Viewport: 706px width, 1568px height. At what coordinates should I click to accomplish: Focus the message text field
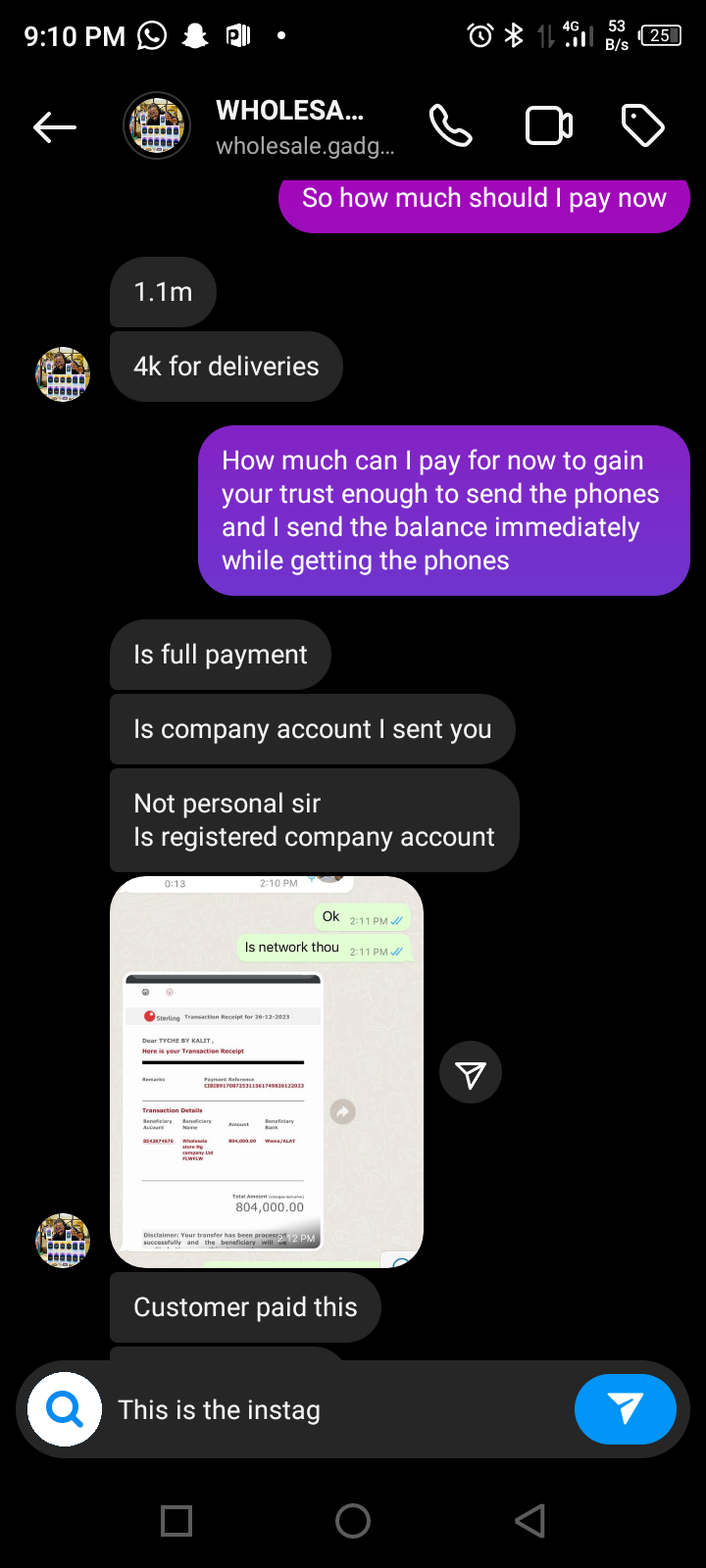(333, 1409)
